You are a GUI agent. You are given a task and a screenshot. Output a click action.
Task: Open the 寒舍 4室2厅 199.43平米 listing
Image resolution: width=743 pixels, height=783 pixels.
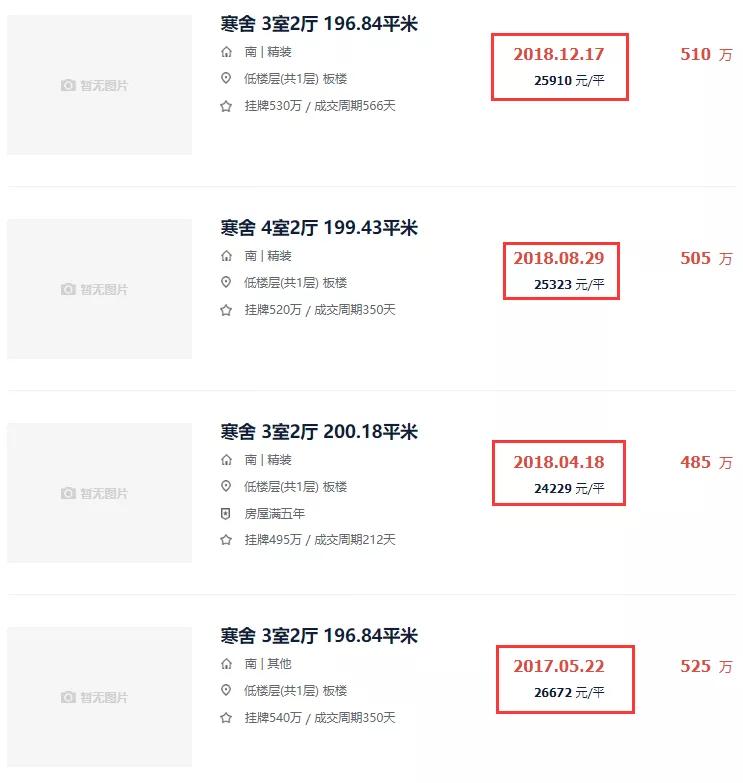(x=319, y=228)
